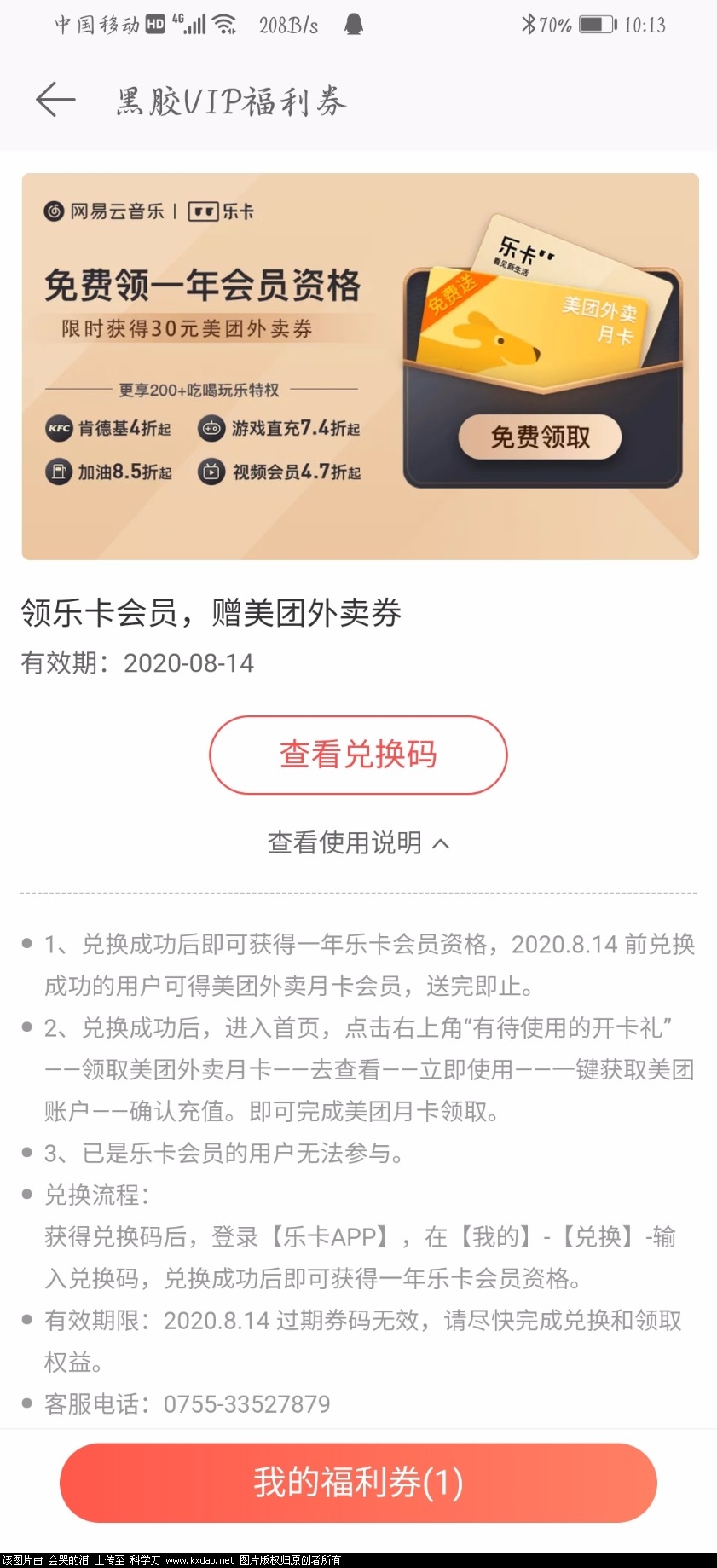Tap 免费领取 on the promotional banner
Image resolution: width=717 pixels, height=1568 pixels.
tap(540, 436)
